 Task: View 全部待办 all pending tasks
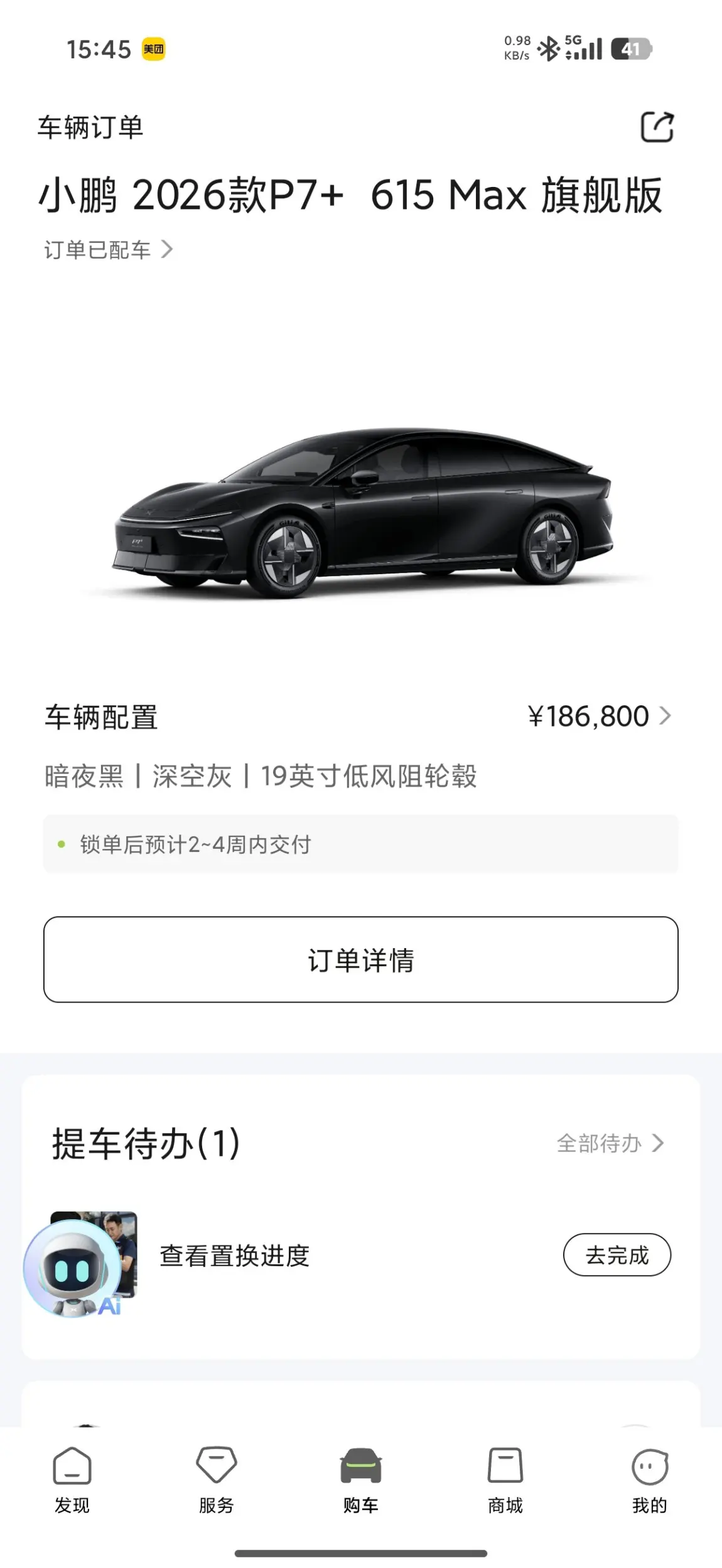[610, 1143]
